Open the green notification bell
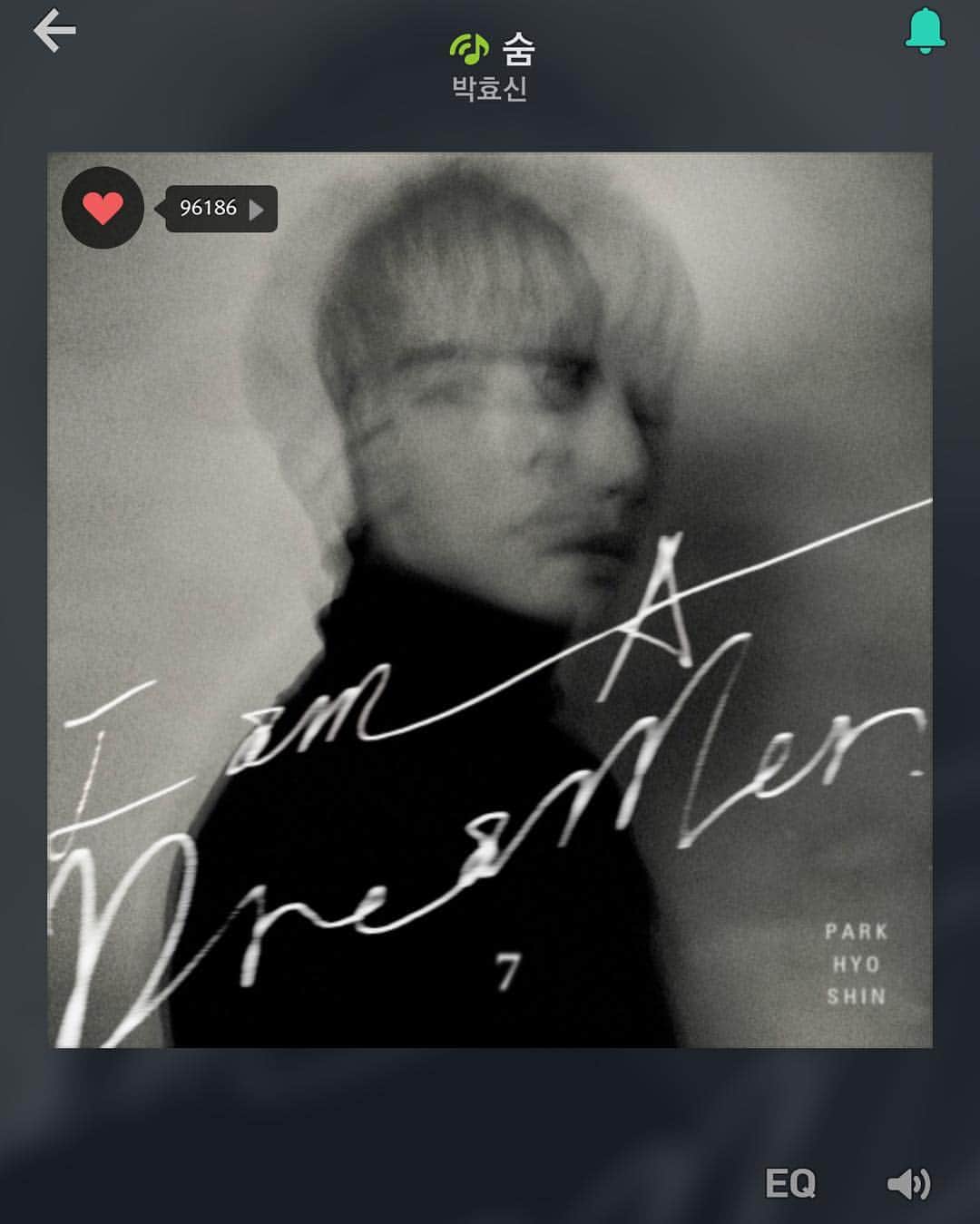This screenshot has width=980, height=1224. tap(925, 31)
